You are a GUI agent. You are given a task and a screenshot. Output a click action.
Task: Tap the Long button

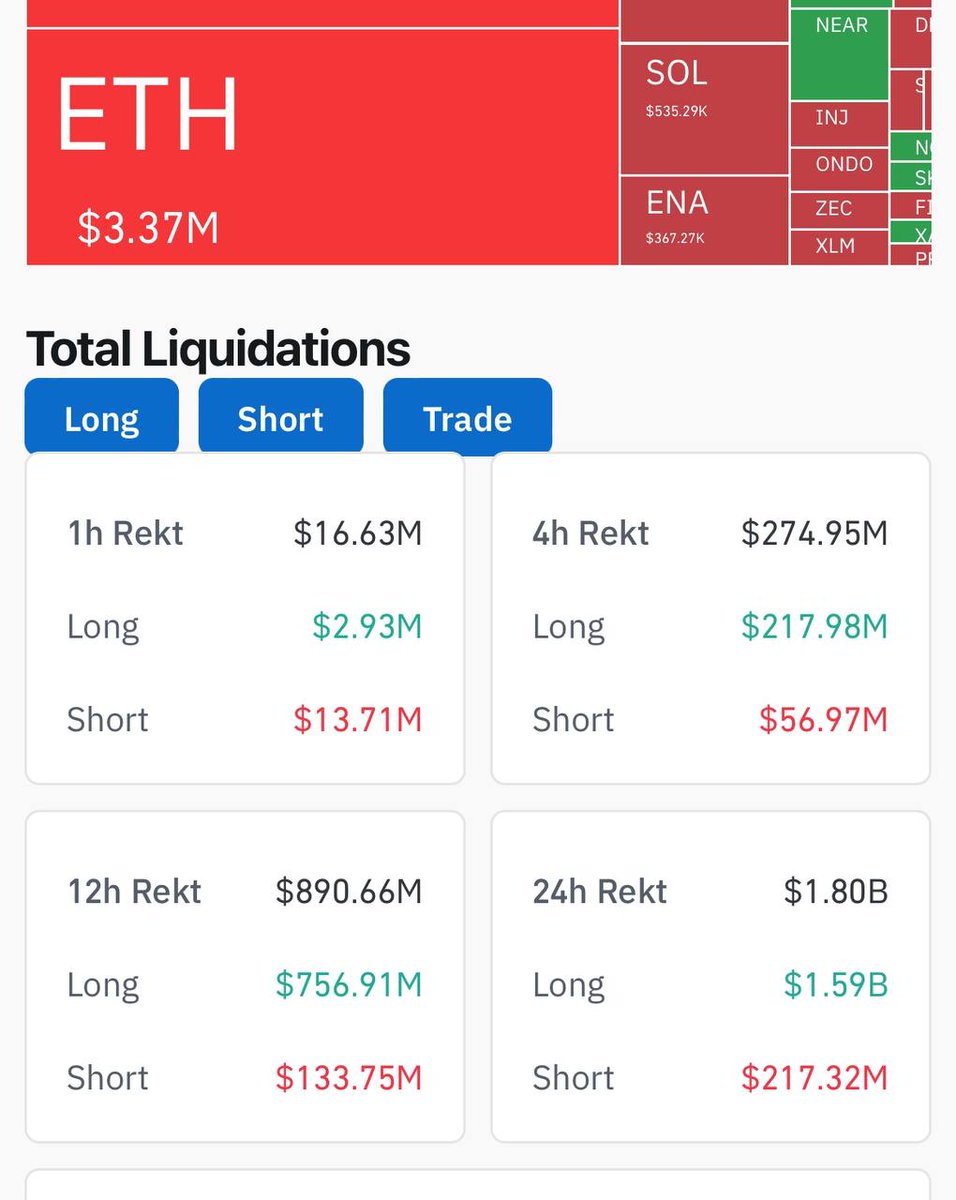click(x=101, y=417)
